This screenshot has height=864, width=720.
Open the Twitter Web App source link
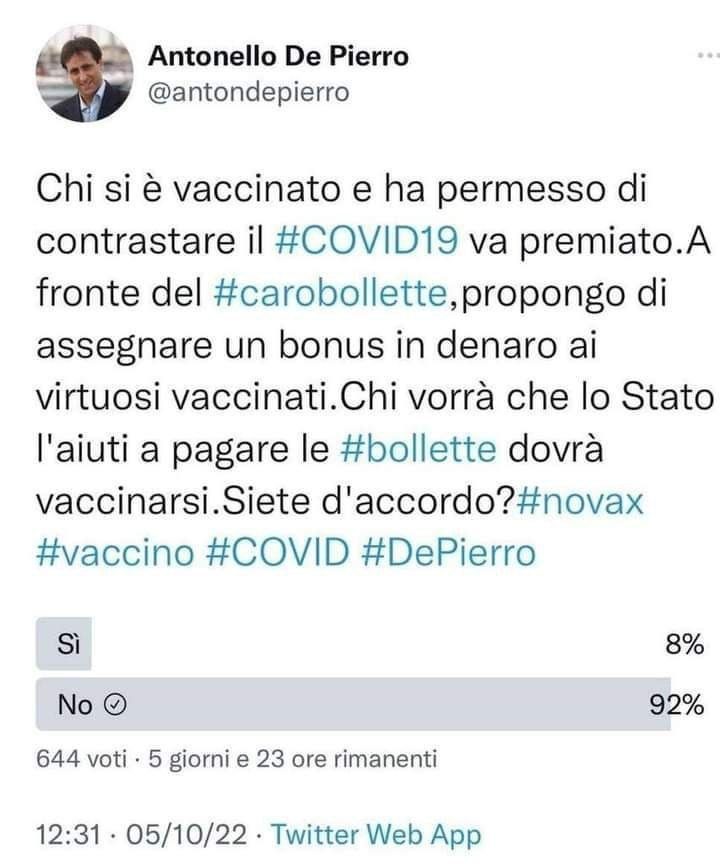376,834
